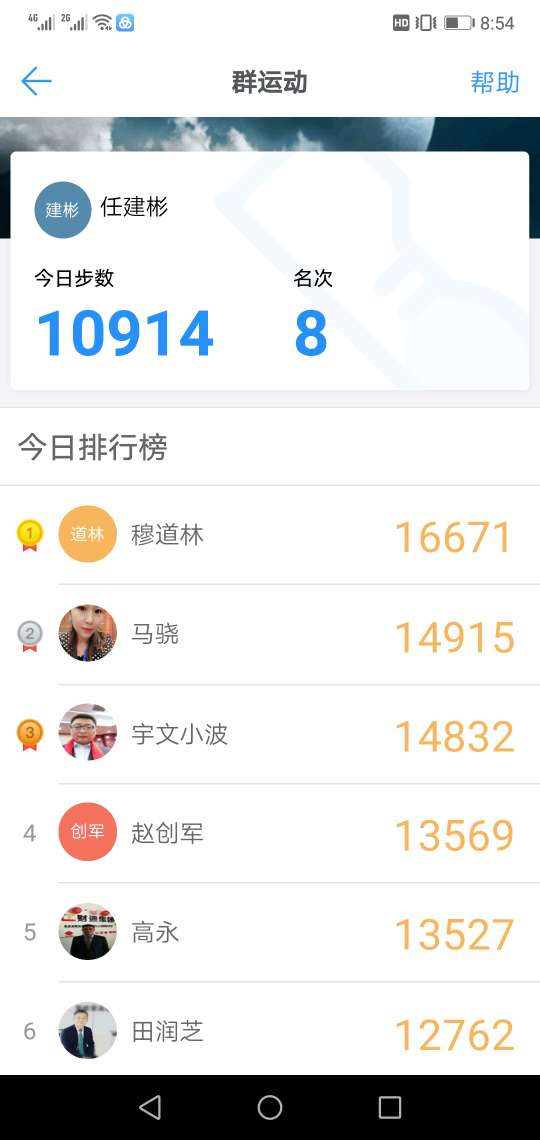Open 穆道林's leaderboard entry
The width and height of the screenshot is (540, 1140).
[270, 535]
